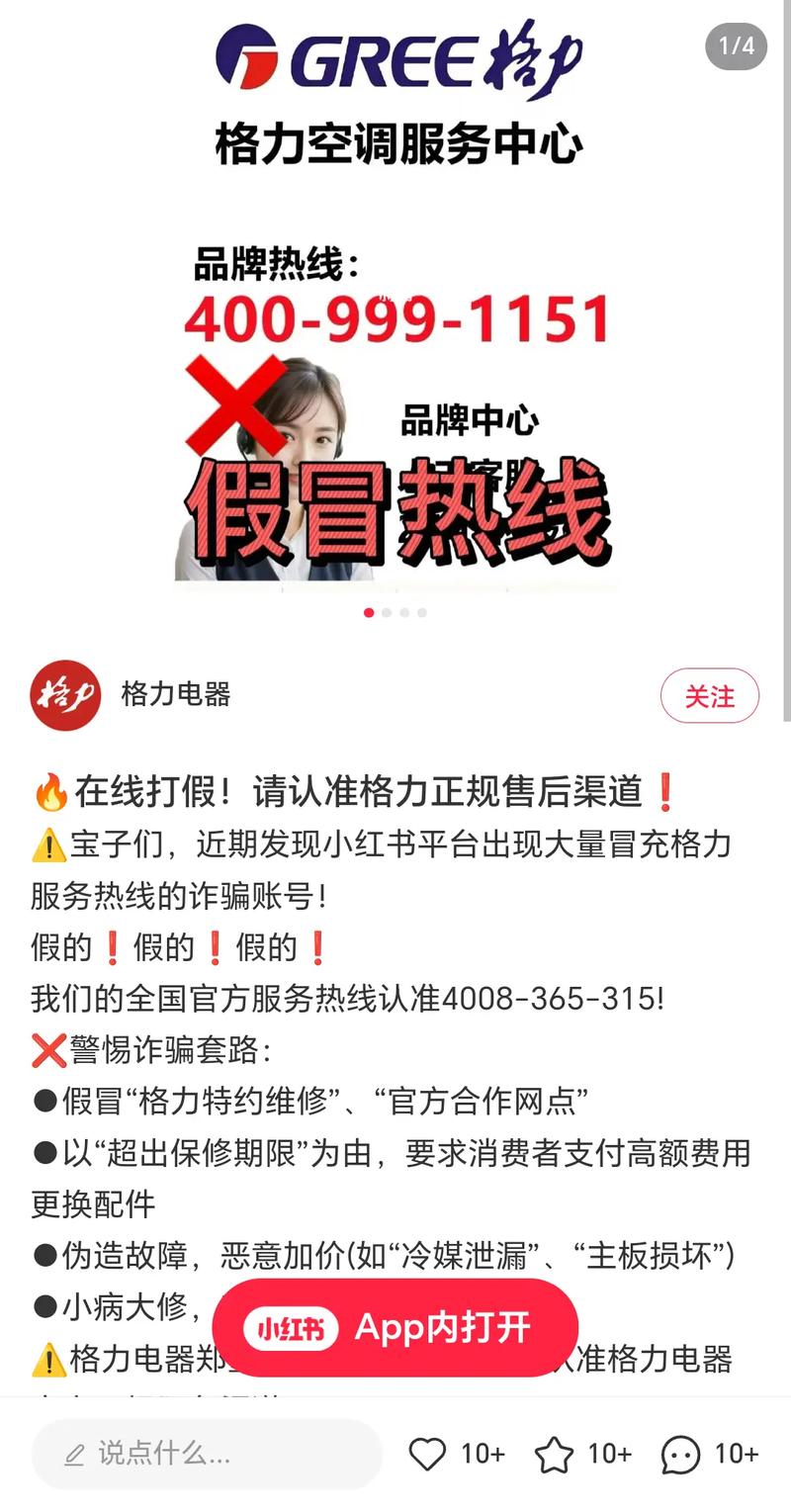The image size is (791, 1512).
Task: Click the 1/4 image counter badge
Action: (734, 45)
